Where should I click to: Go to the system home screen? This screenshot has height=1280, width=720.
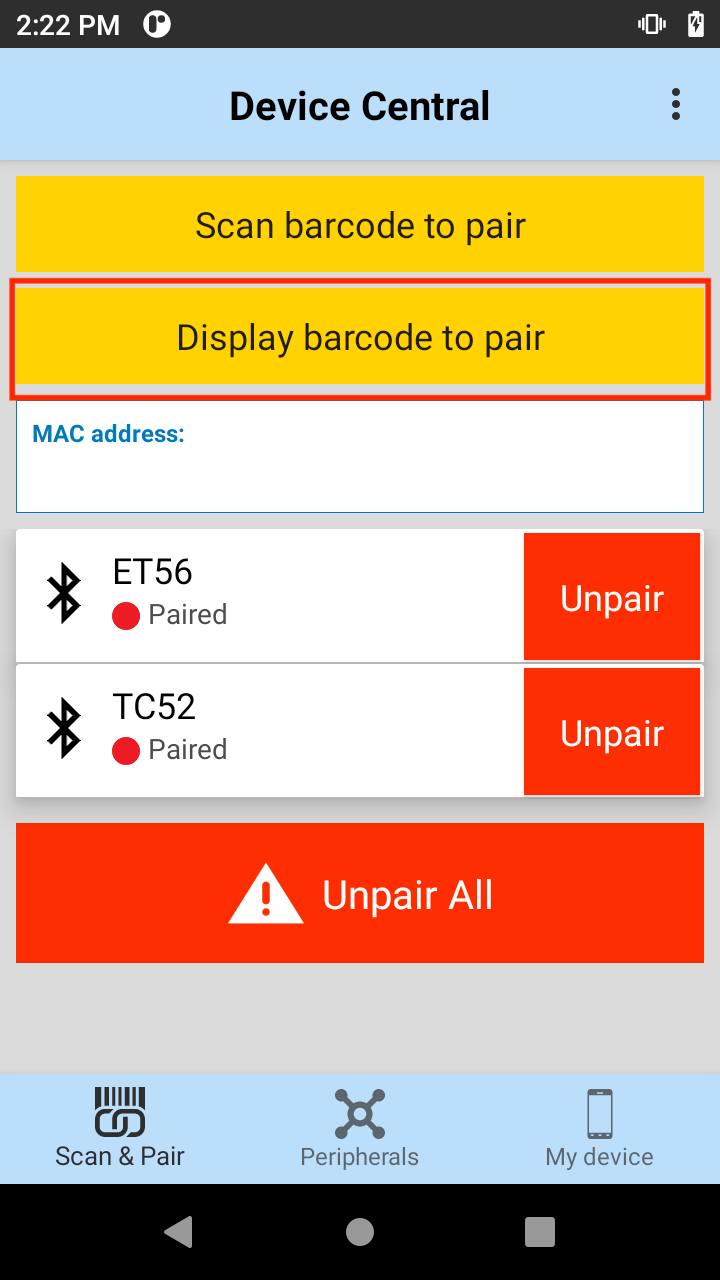coord(360,1232)
